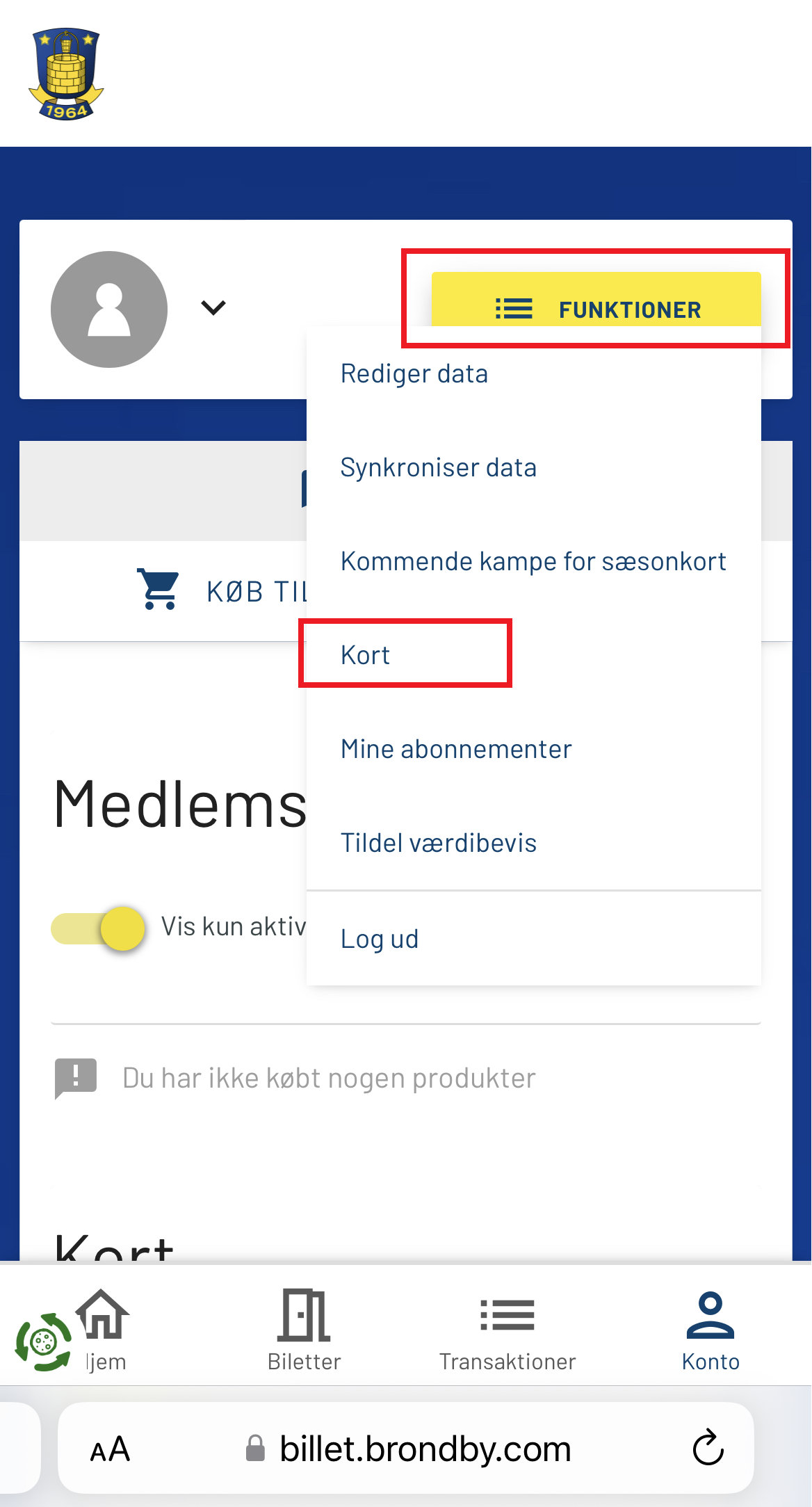Image resolution: width=812 pixels, height=1507 pixels.
Task: Tap the yellow Funktioner button
Action: 596,301
